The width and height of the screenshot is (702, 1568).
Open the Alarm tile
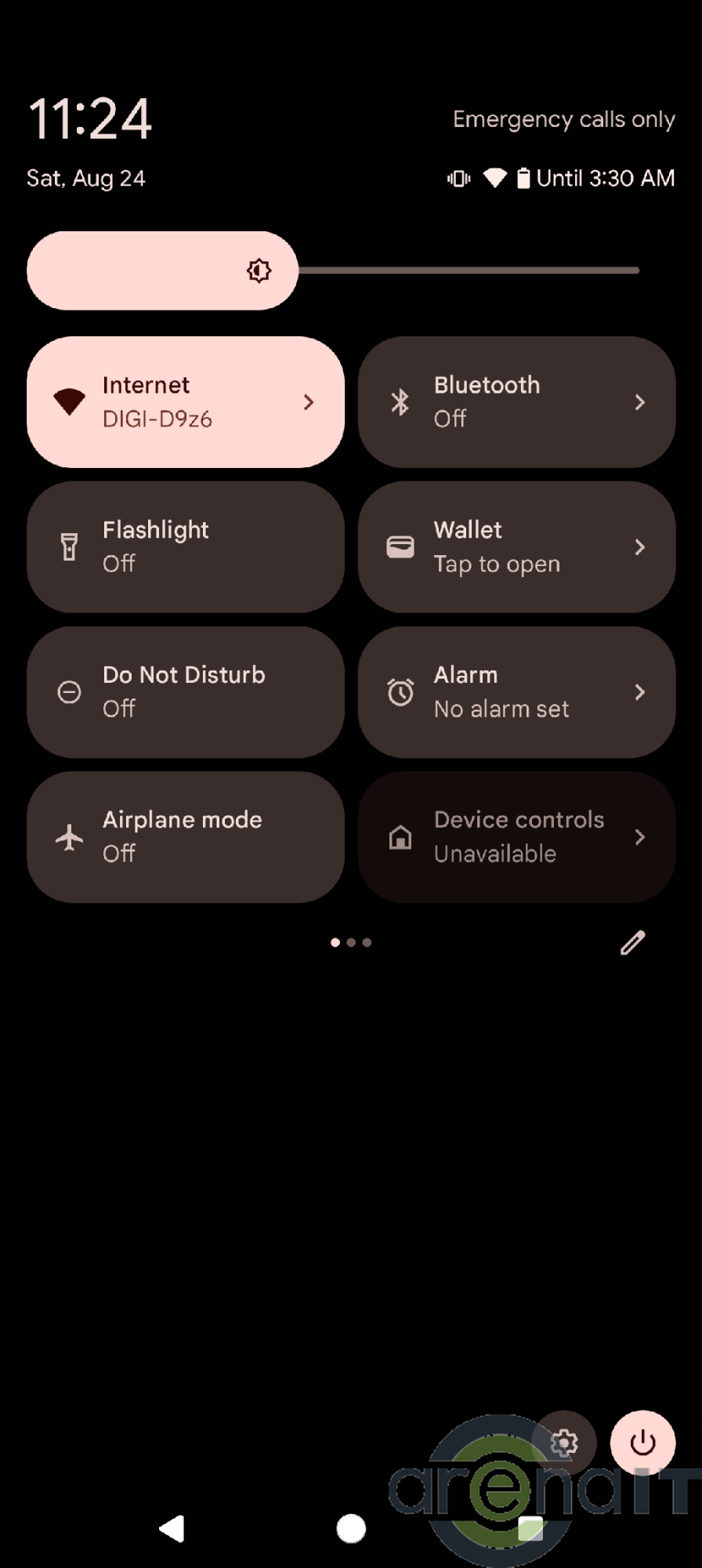[516, 692]
